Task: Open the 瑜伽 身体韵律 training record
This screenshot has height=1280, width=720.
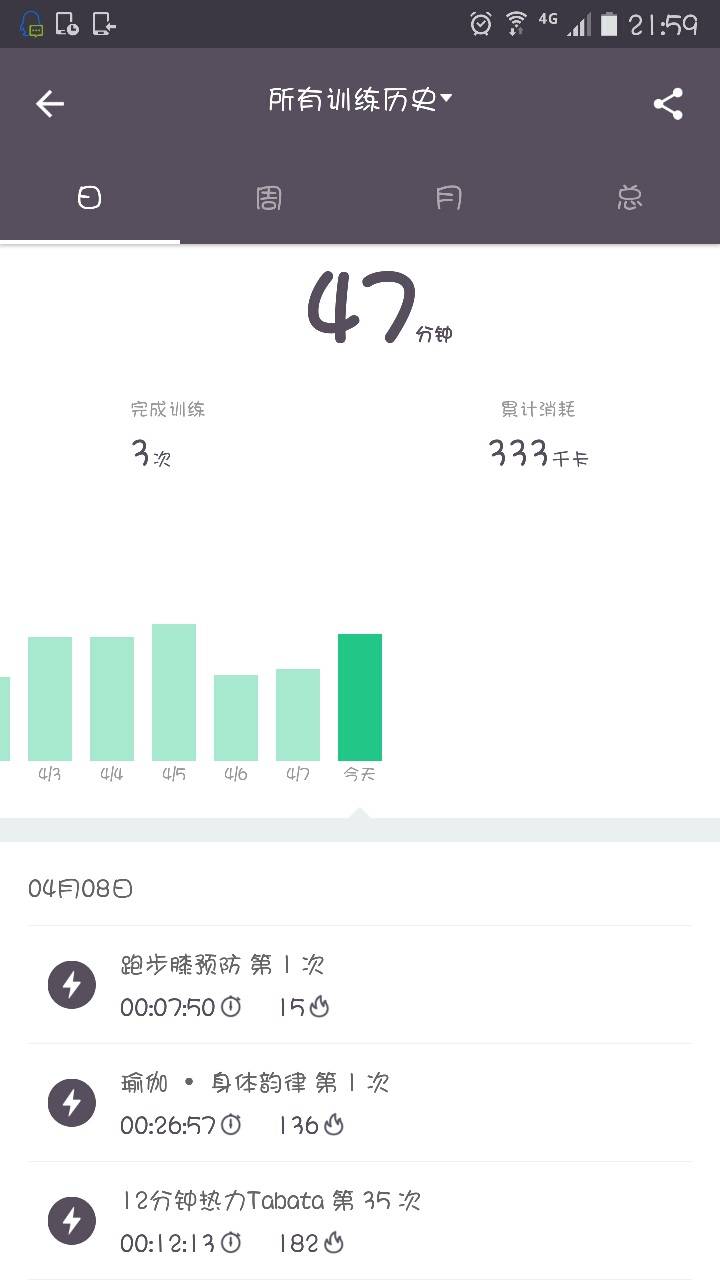Action: coord(360,1103)
